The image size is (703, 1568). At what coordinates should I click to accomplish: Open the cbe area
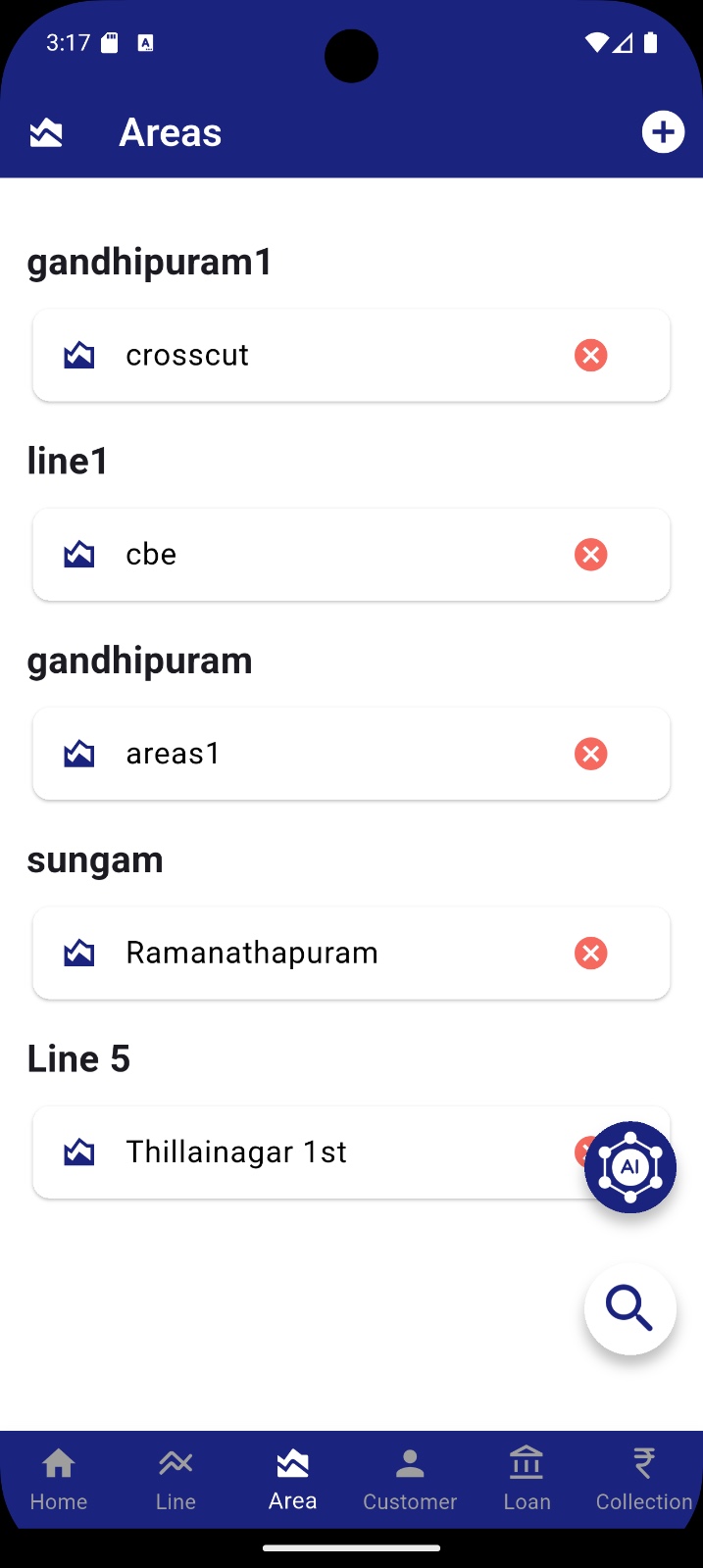pos(294,555)
